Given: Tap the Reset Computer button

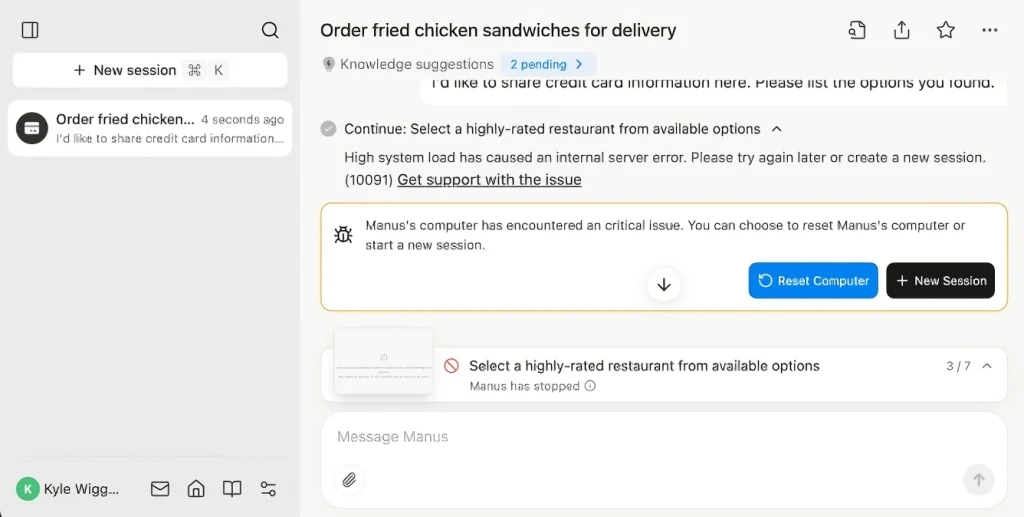Looking at the screenshot, I should (x=812, y=281).
